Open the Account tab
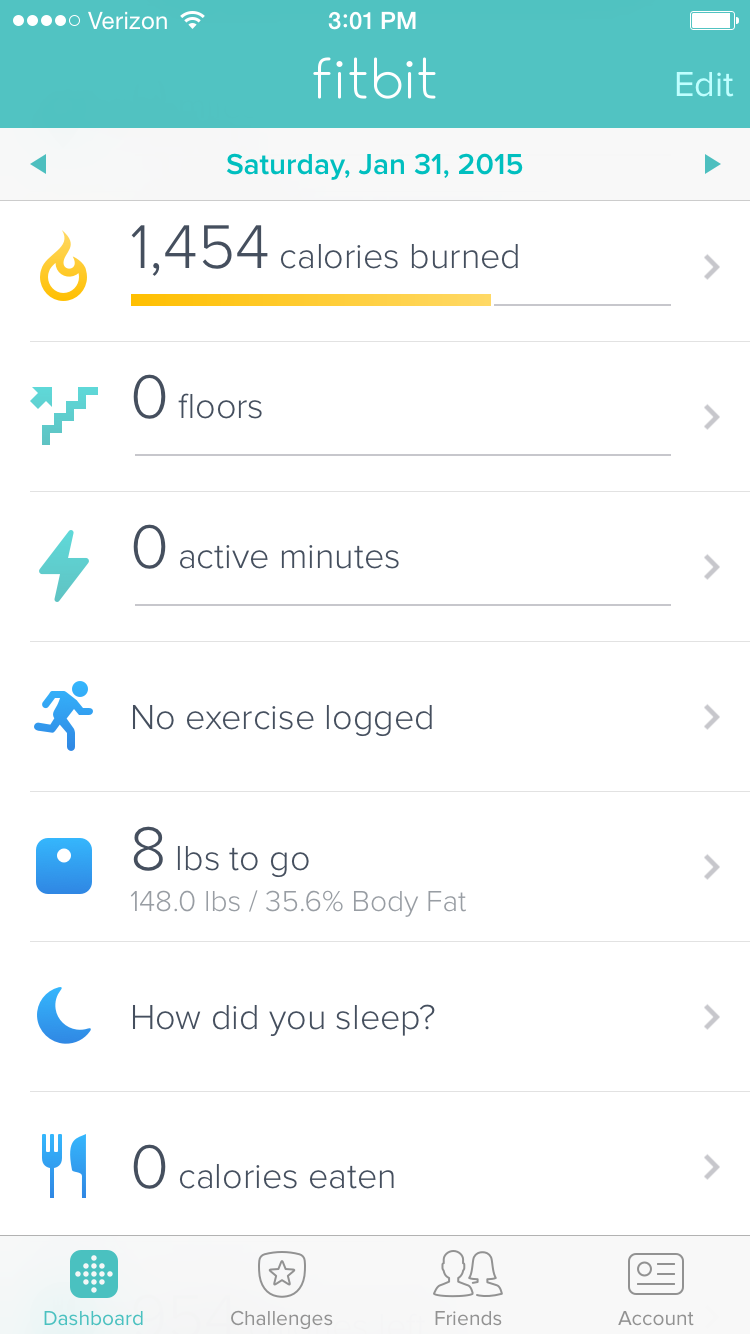Viewport: 750px width, 1334px height. tap(655, 1284)
